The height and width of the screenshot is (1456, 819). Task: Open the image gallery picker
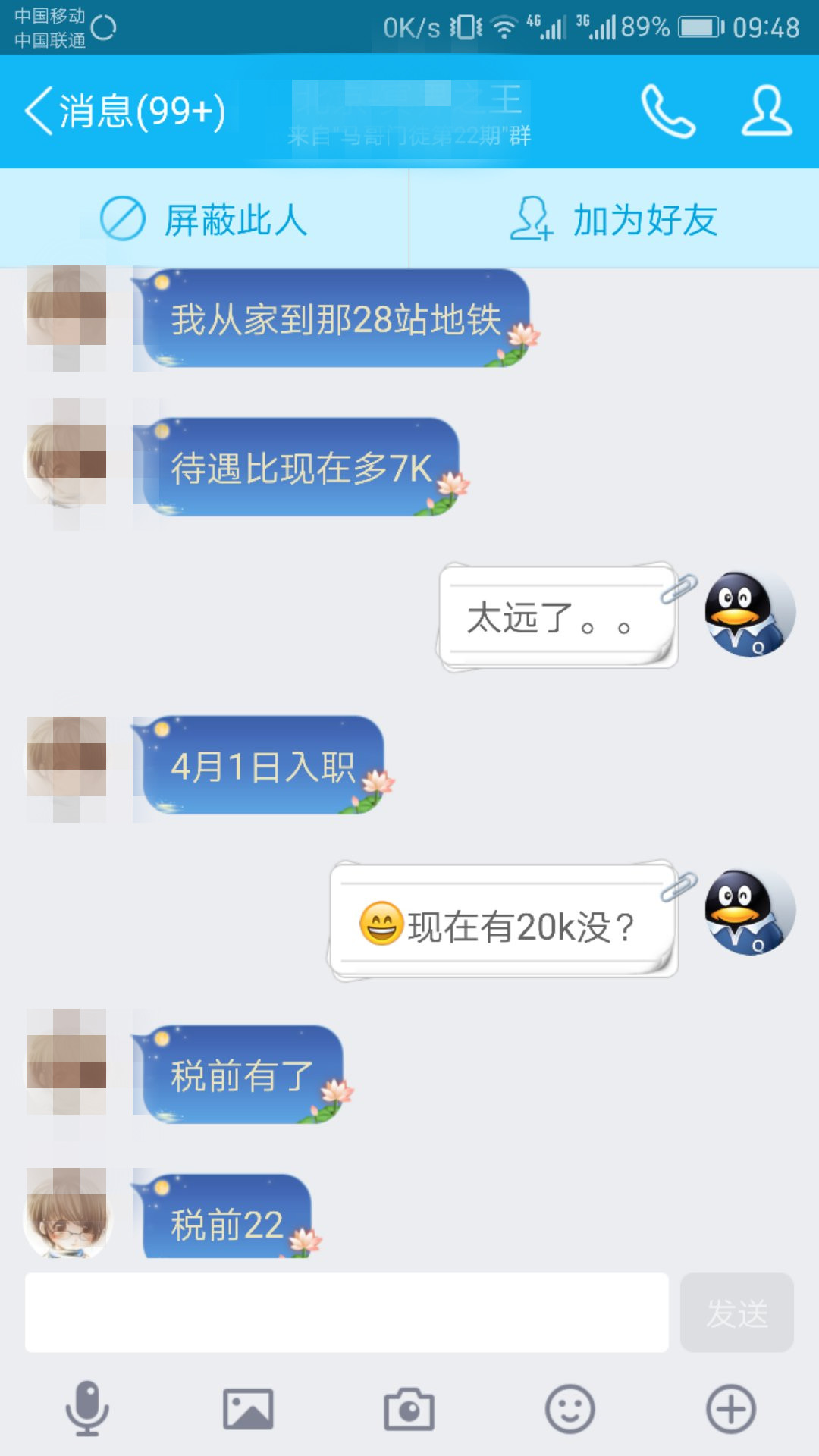pos(248,1409)
